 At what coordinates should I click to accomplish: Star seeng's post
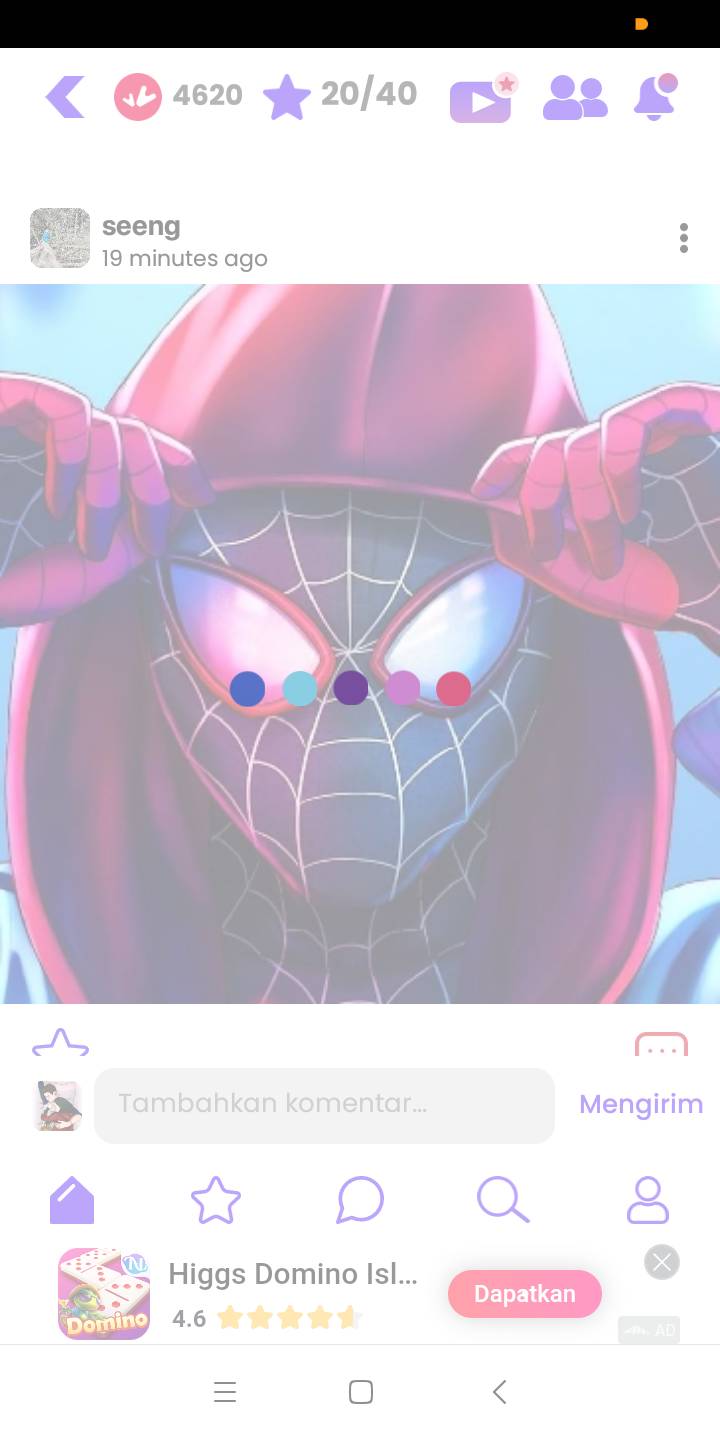point(61,1042)
